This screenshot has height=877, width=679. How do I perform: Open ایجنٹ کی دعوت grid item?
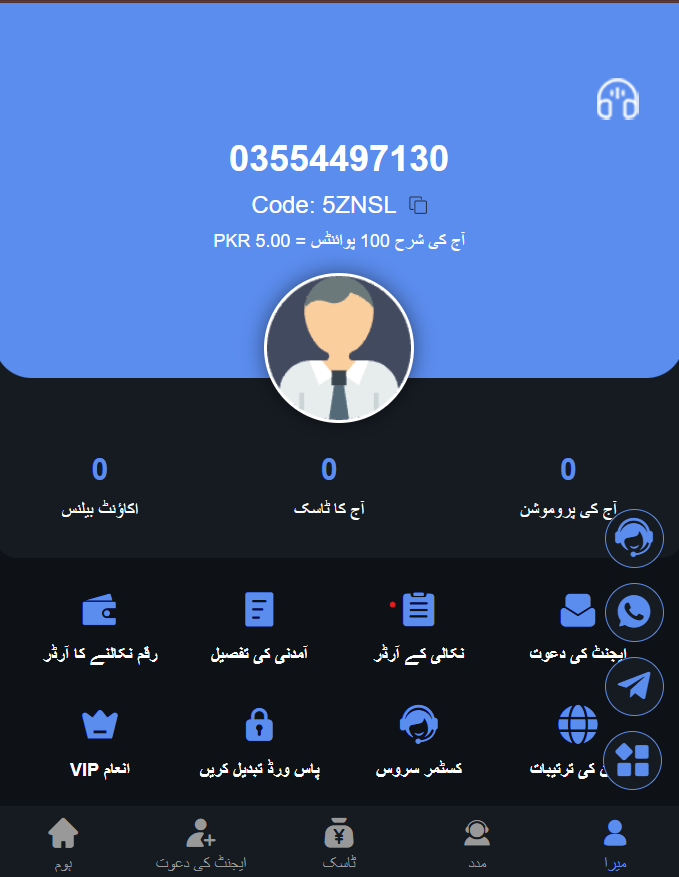coord(577,626)
